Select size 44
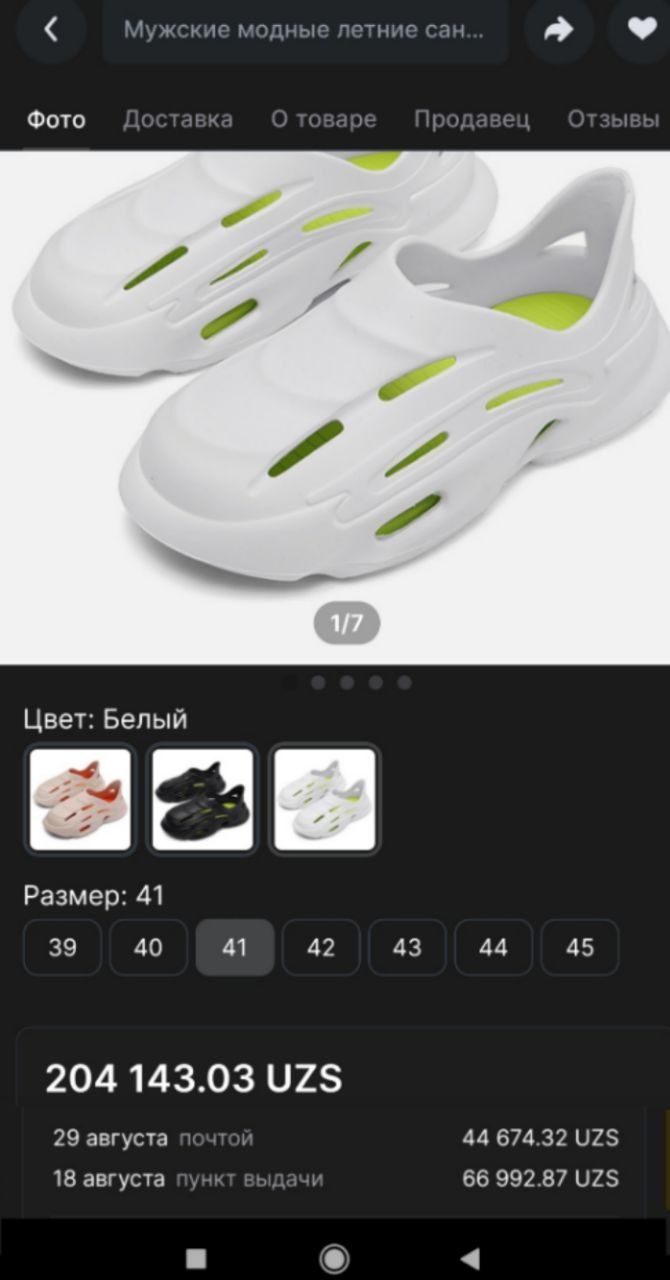Screen dimensions: 670x1280 click(493, 947)
